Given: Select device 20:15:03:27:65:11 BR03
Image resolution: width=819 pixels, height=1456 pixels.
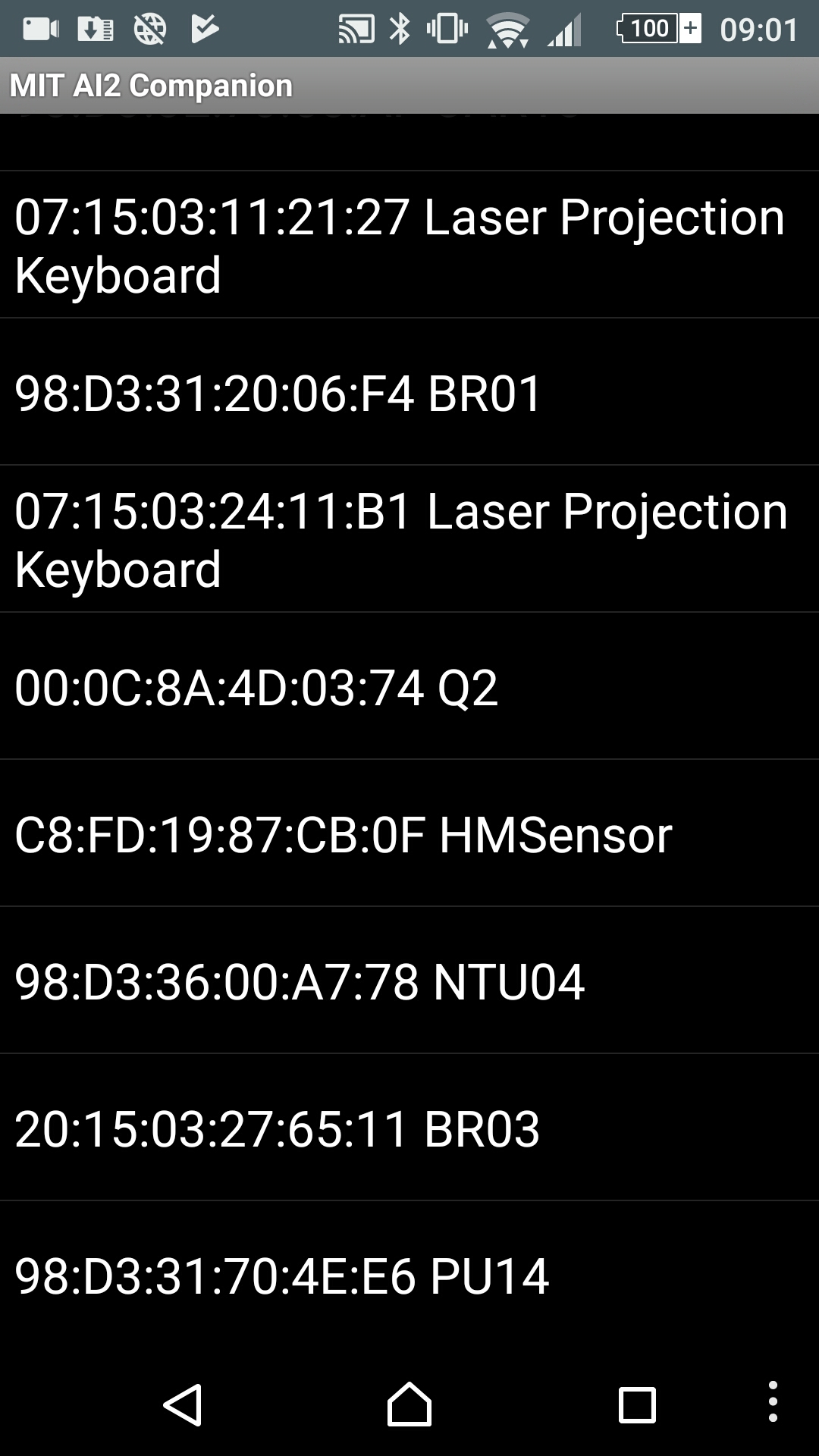Looking at the screenshot, I should 409,1128.
